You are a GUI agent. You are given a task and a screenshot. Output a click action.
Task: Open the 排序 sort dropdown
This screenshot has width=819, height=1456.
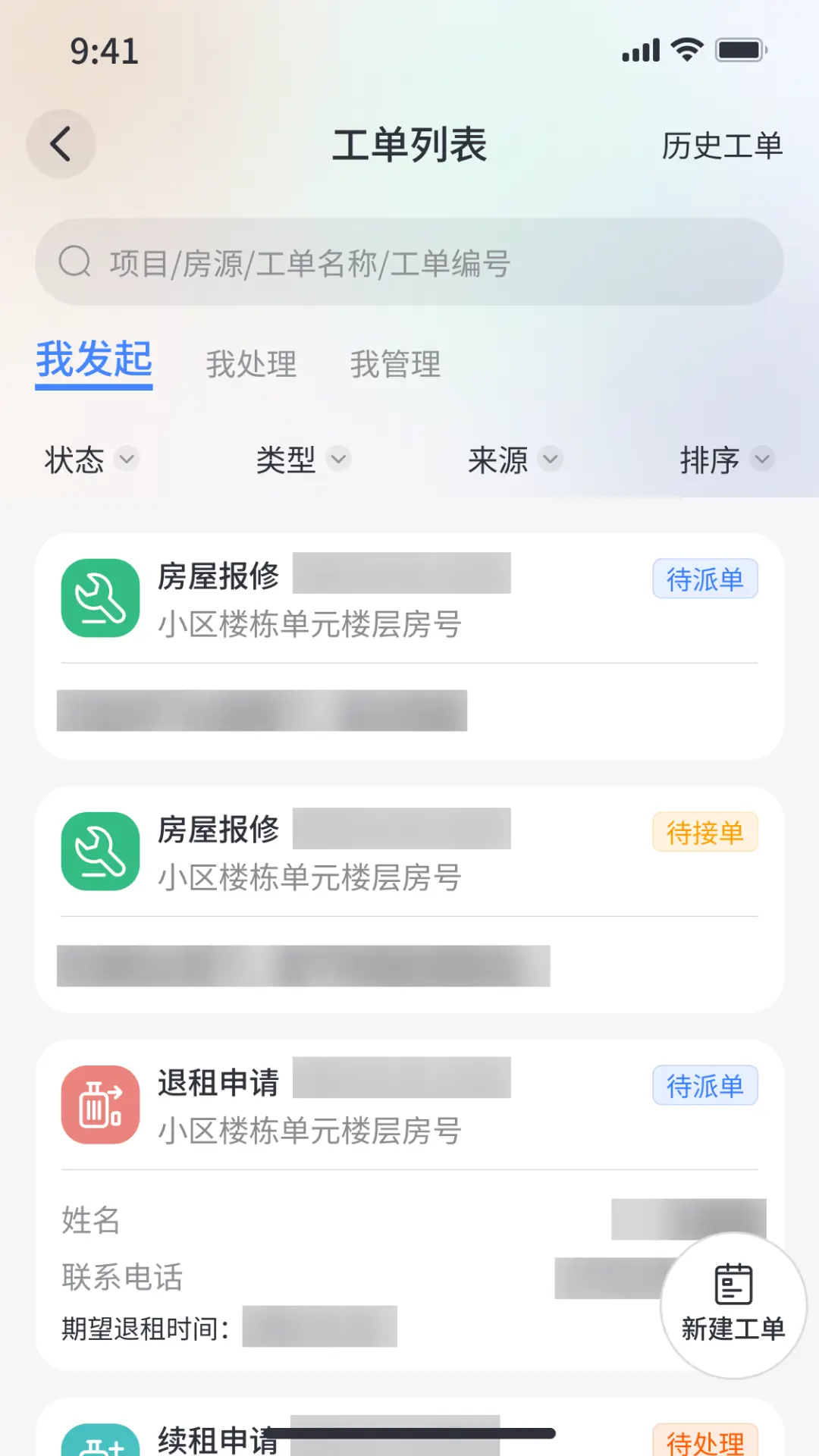[x=726, y=460]
